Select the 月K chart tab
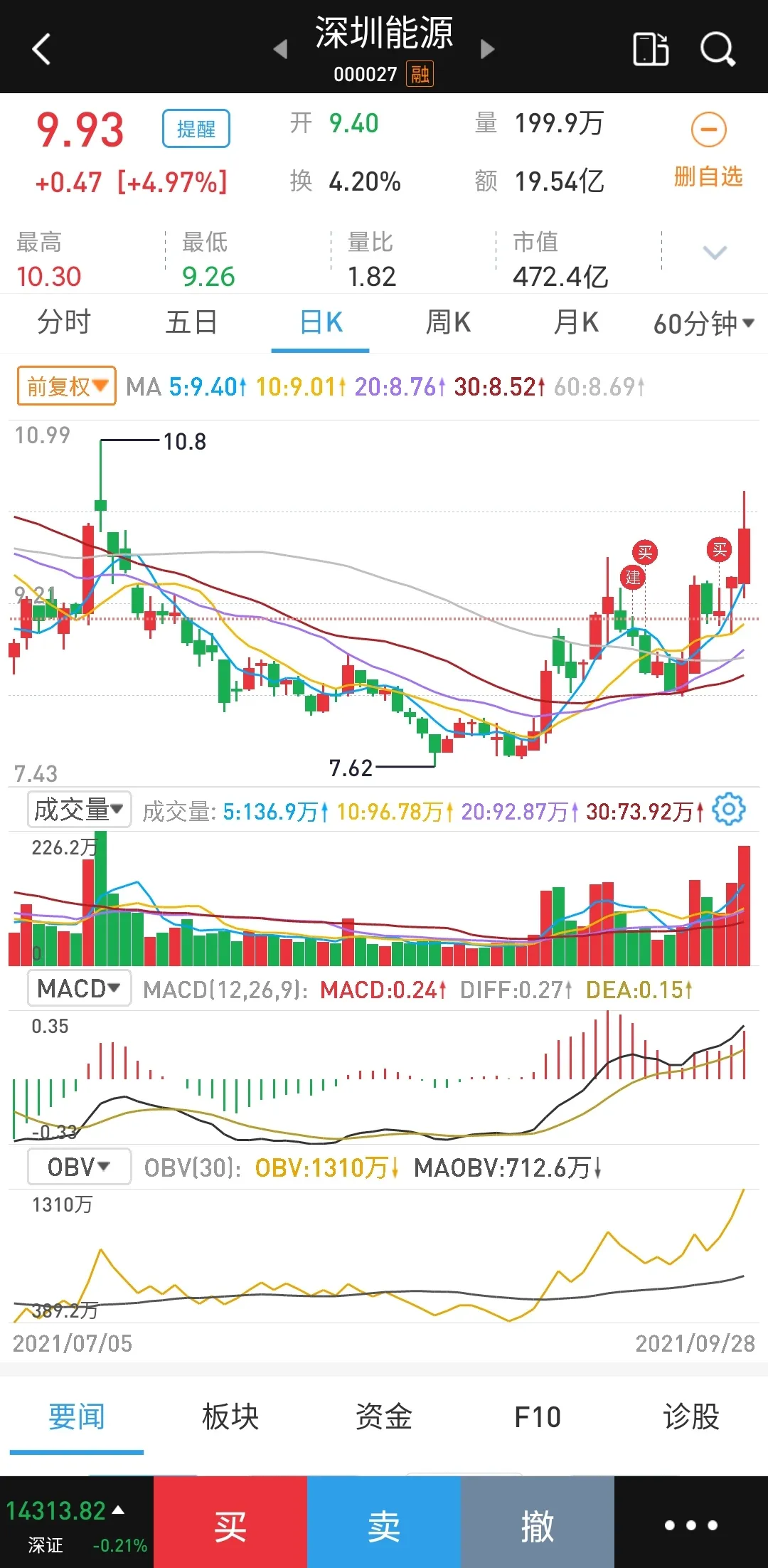768x1568 pixels. (576, 323)
